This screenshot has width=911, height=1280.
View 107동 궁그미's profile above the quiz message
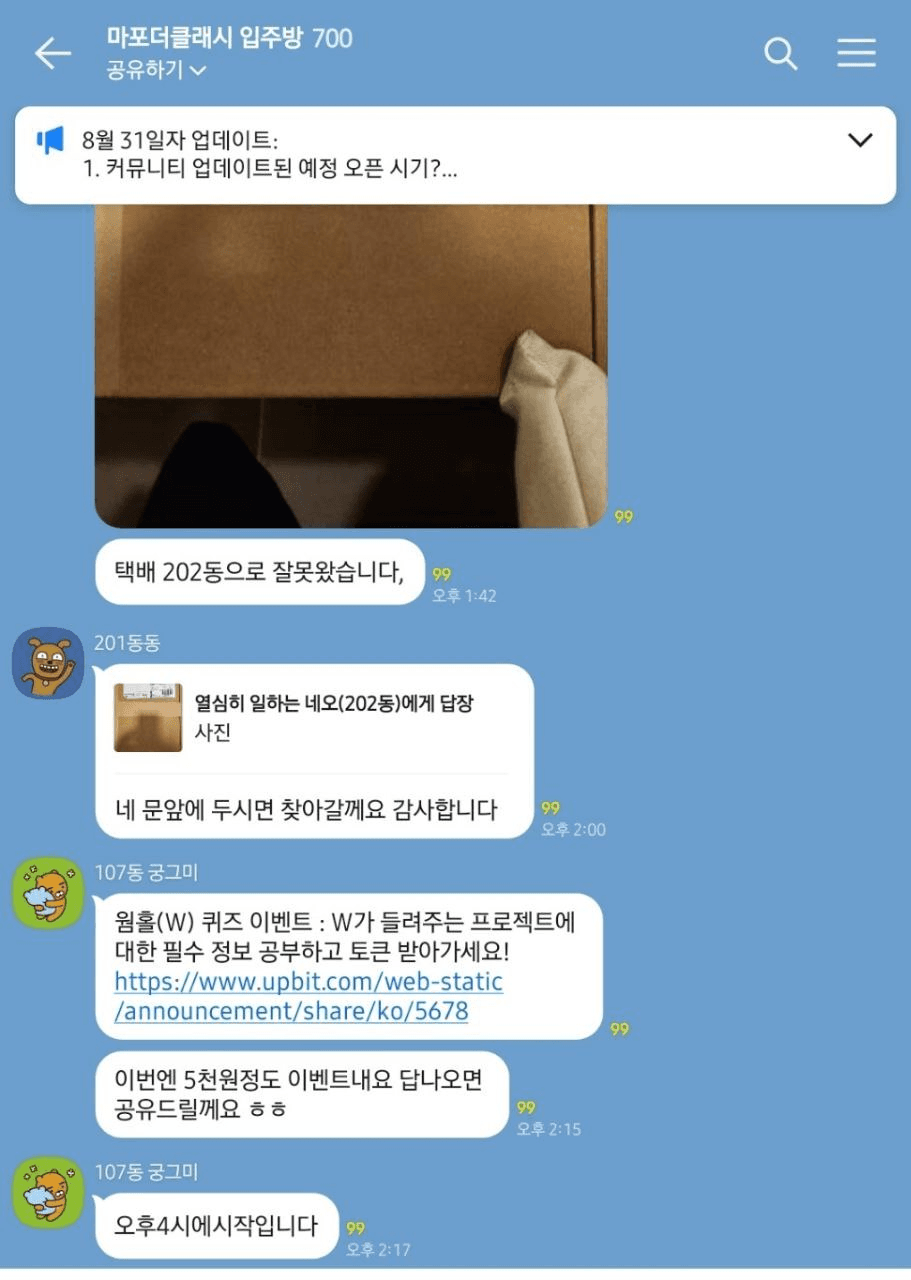tap(48, 893)
